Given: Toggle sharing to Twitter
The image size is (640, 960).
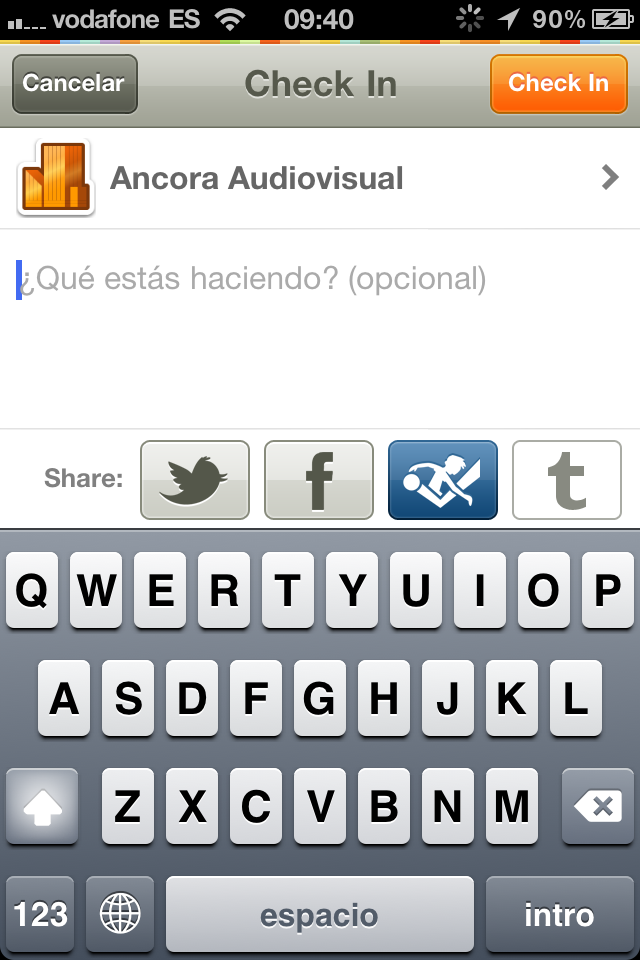Looking at the screenshot, I should click(x=195, y=480).
